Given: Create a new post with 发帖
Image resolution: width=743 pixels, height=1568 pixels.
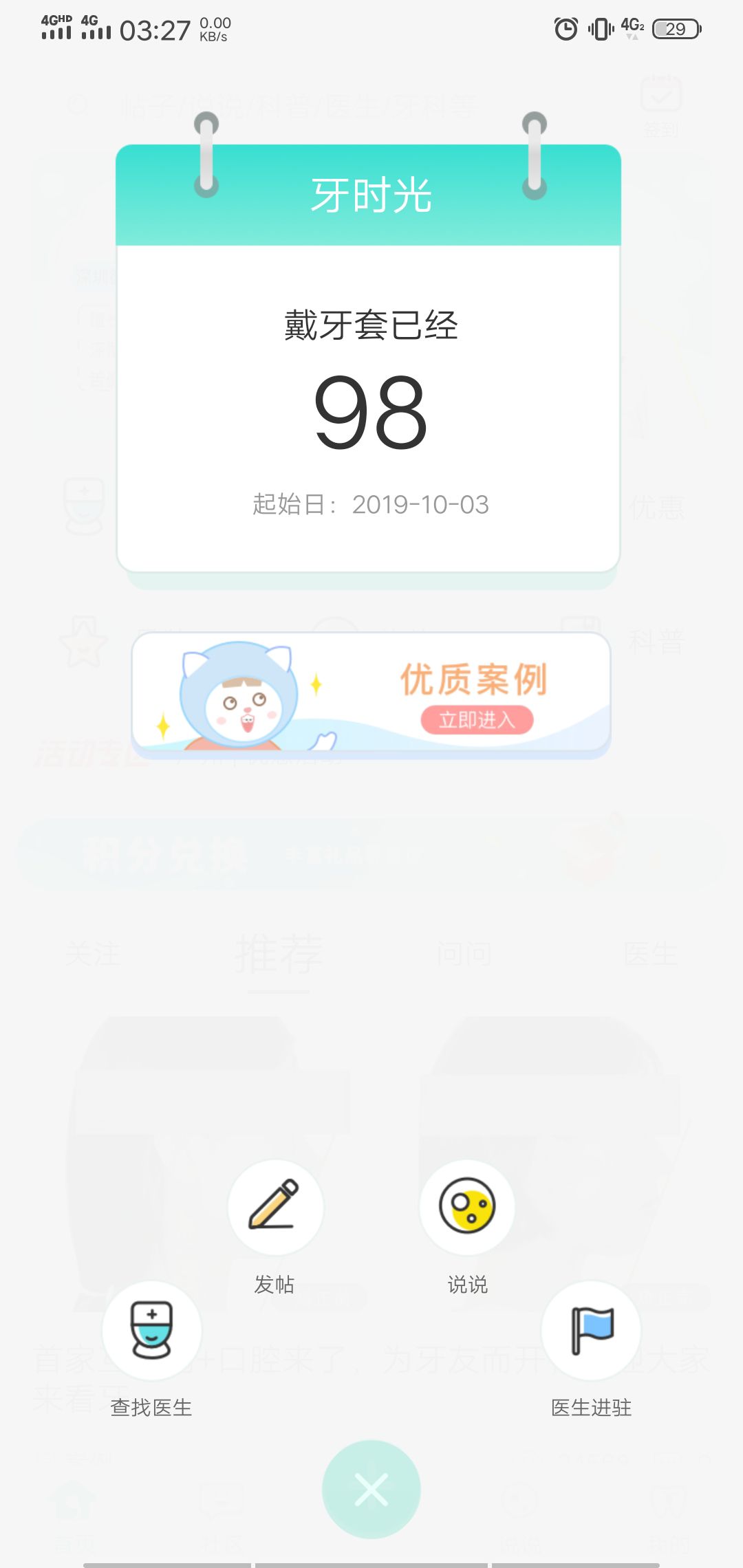Looking at the screenshot, I should click(275, 1207).
